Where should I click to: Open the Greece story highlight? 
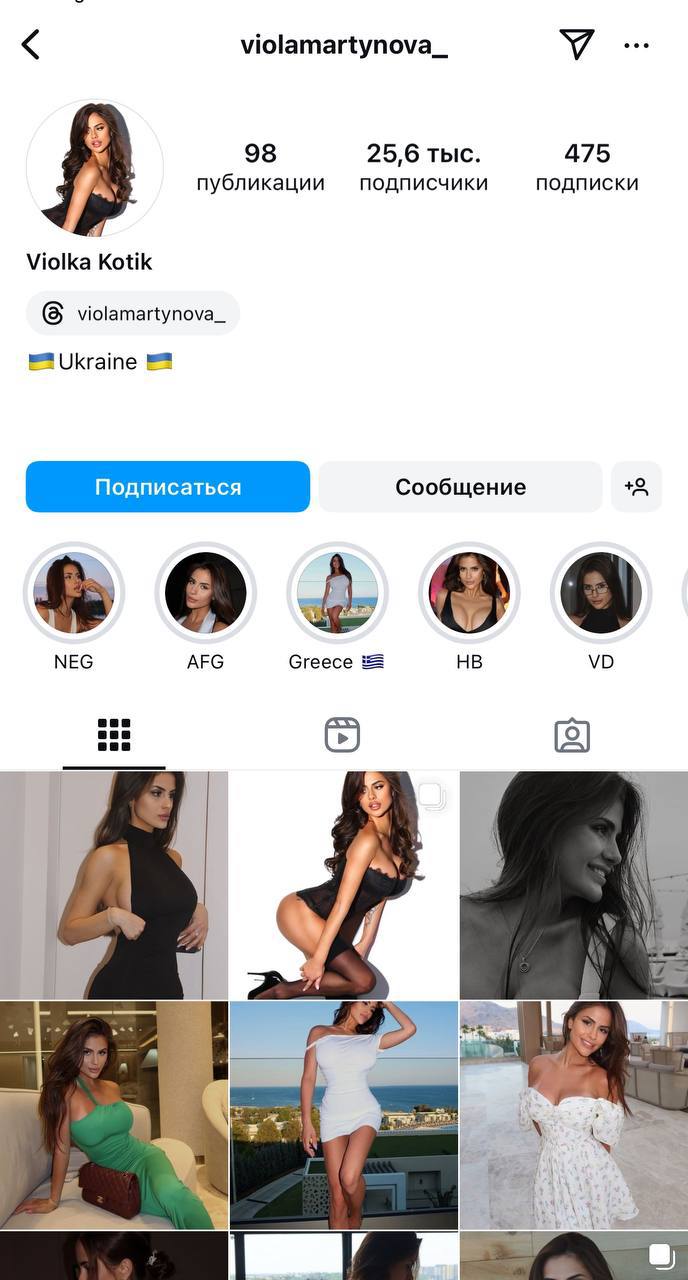pyautogui.click(x=337, y=606)
